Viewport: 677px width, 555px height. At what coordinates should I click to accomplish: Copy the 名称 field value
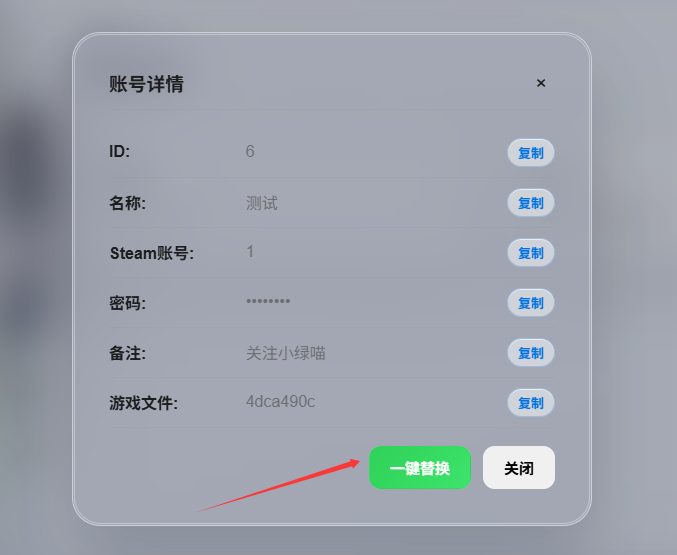point(531,203)
